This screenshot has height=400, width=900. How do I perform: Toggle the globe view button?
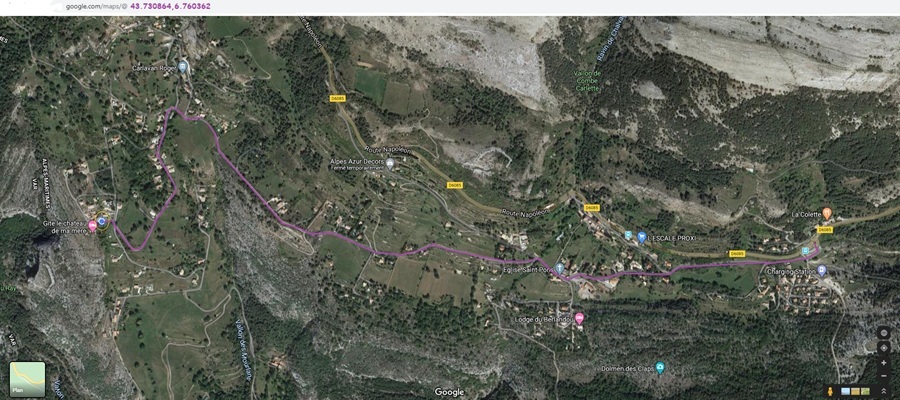click(884, 333)
